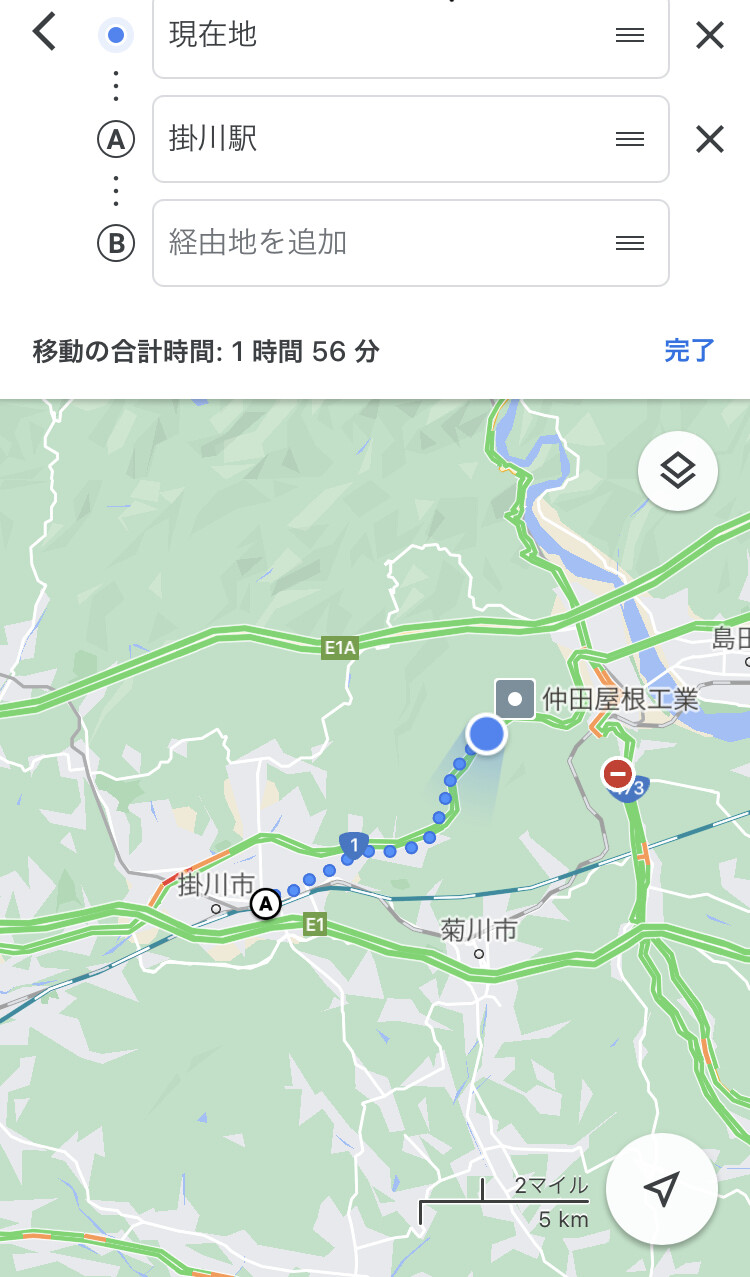
Task: Go back with the top-left arrow
Action: pyautogui.click(x=44, y=33)
